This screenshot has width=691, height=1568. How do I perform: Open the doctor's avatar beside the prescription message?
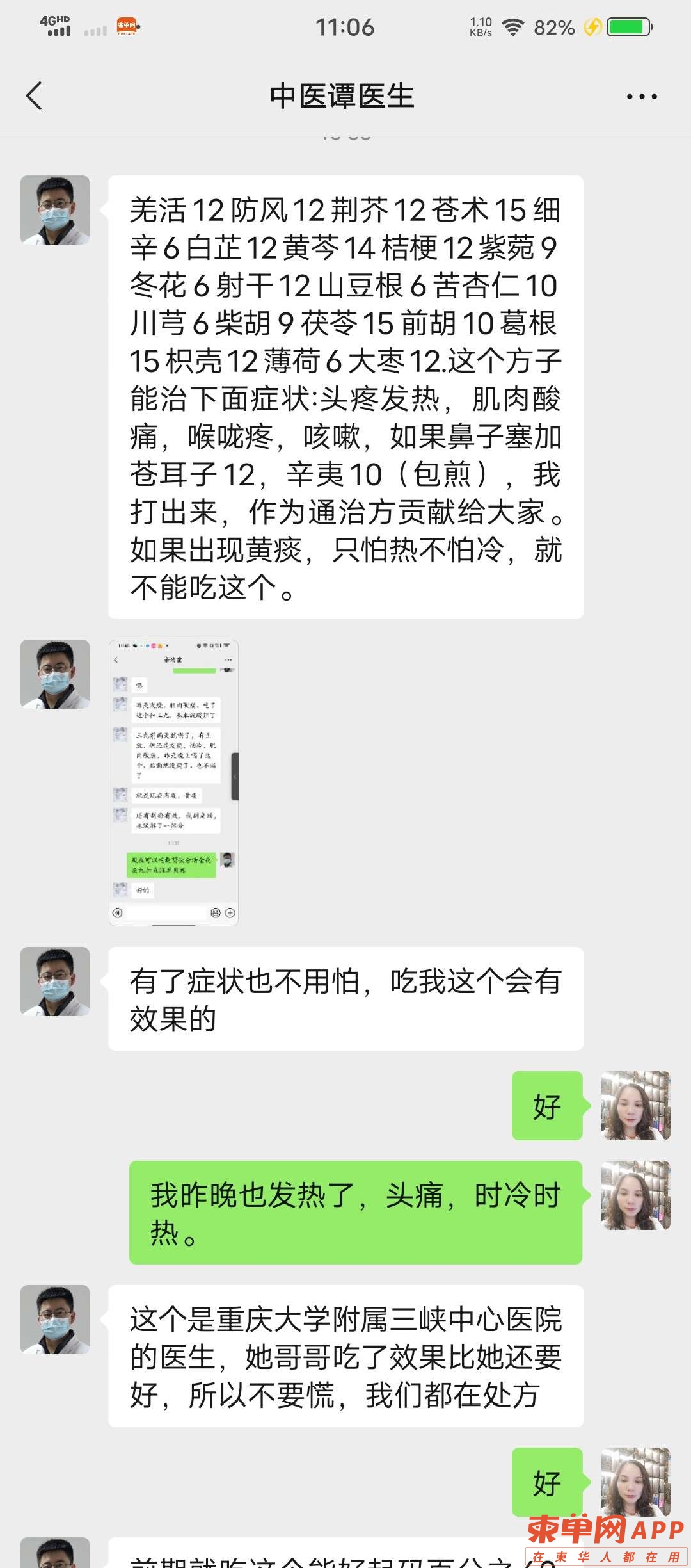55,210
